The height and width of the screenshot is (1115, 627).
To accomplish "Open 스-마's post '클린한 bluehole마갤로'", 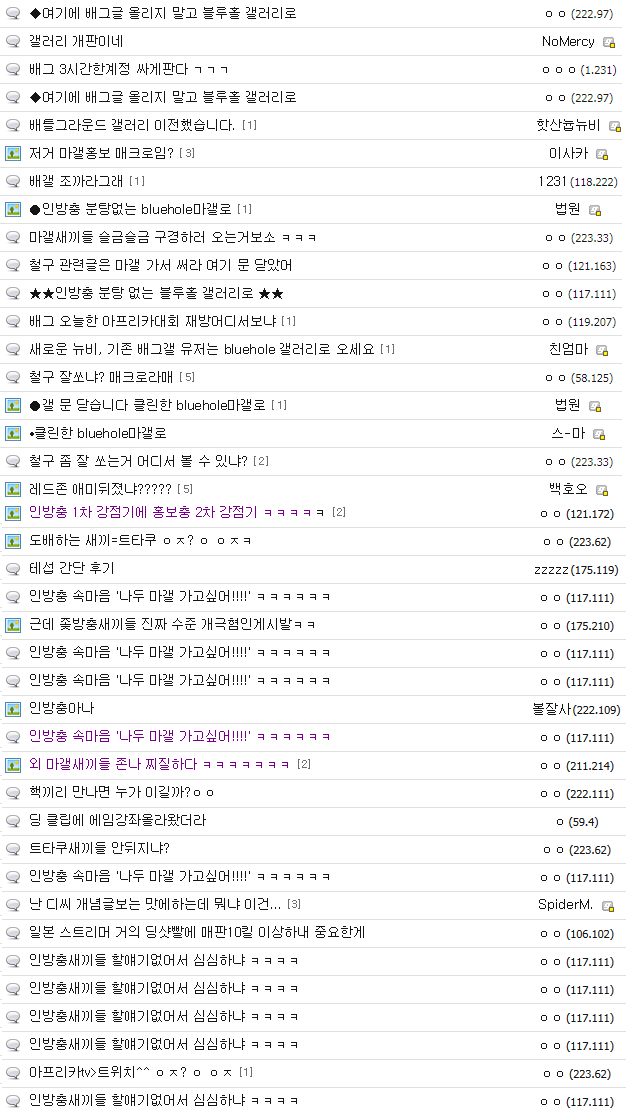I will 97,433.
